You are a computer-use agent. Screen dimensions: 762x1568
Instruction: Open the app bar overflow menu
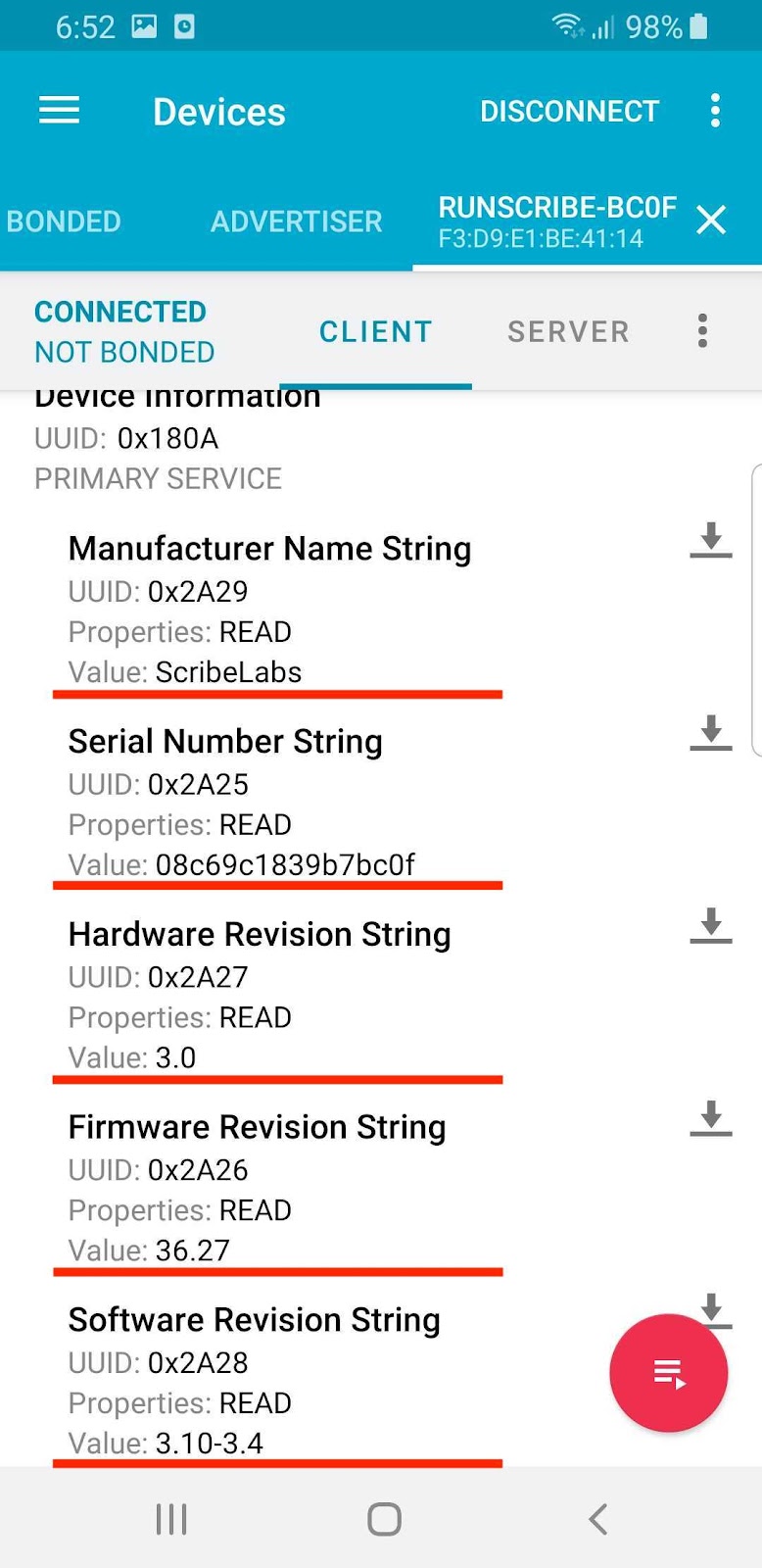716,111
